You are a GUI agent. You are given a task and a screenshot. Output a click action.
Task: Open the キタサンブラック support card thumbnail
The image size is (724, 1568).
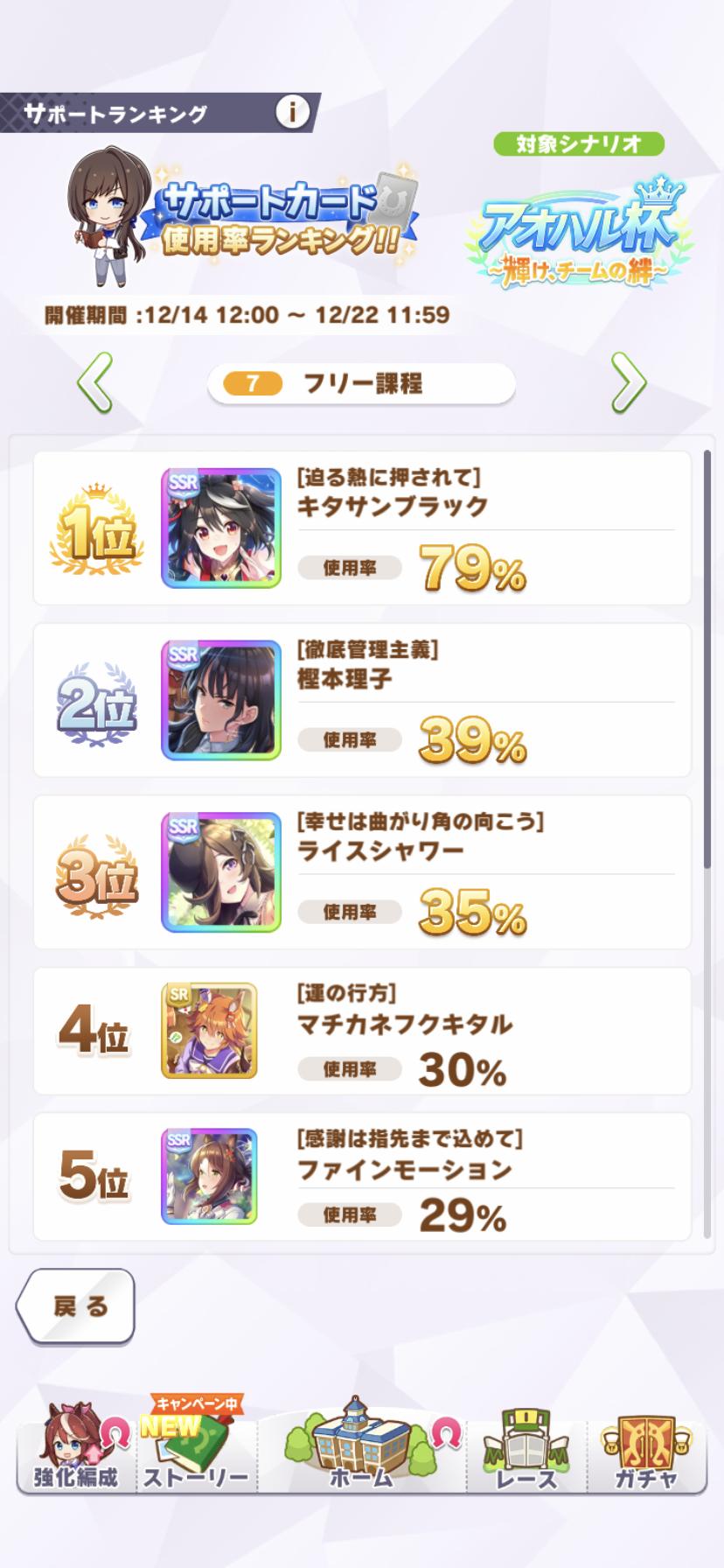(221, 528)
